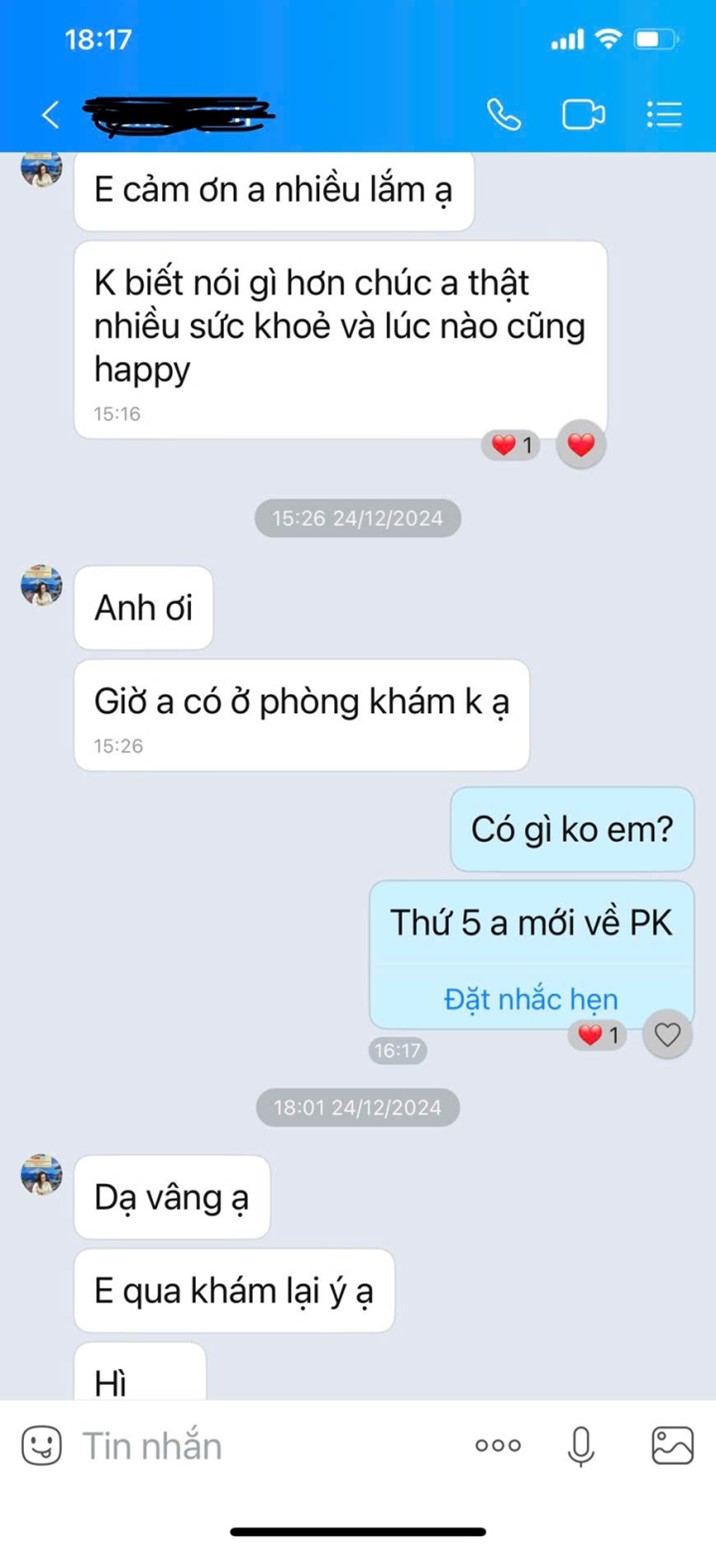716x1550 pixels.
Task: Focus the 'Tin nhắn' message field
Action: pos(250,1445)
